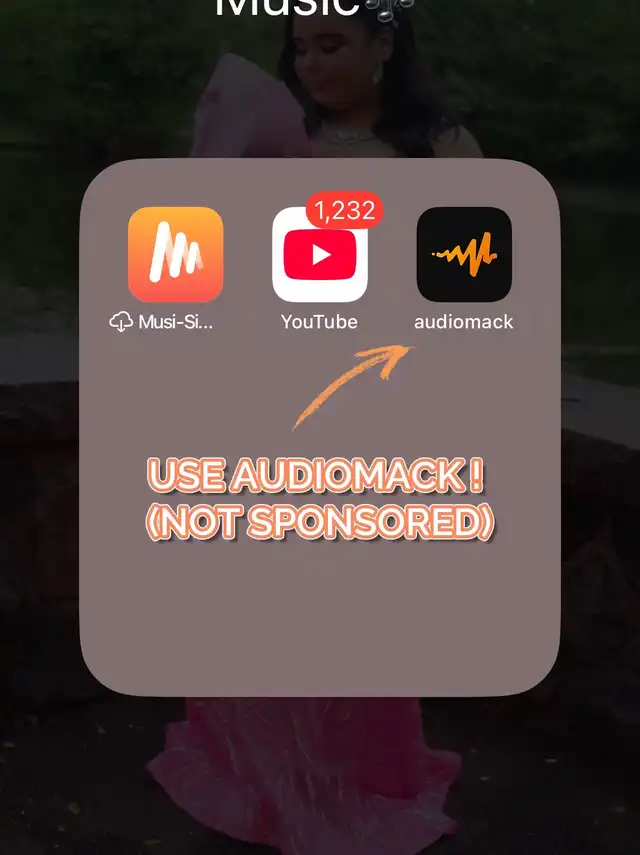The image size is (640, 855).
Task: Open the Musi app
Action: (175, 254)
